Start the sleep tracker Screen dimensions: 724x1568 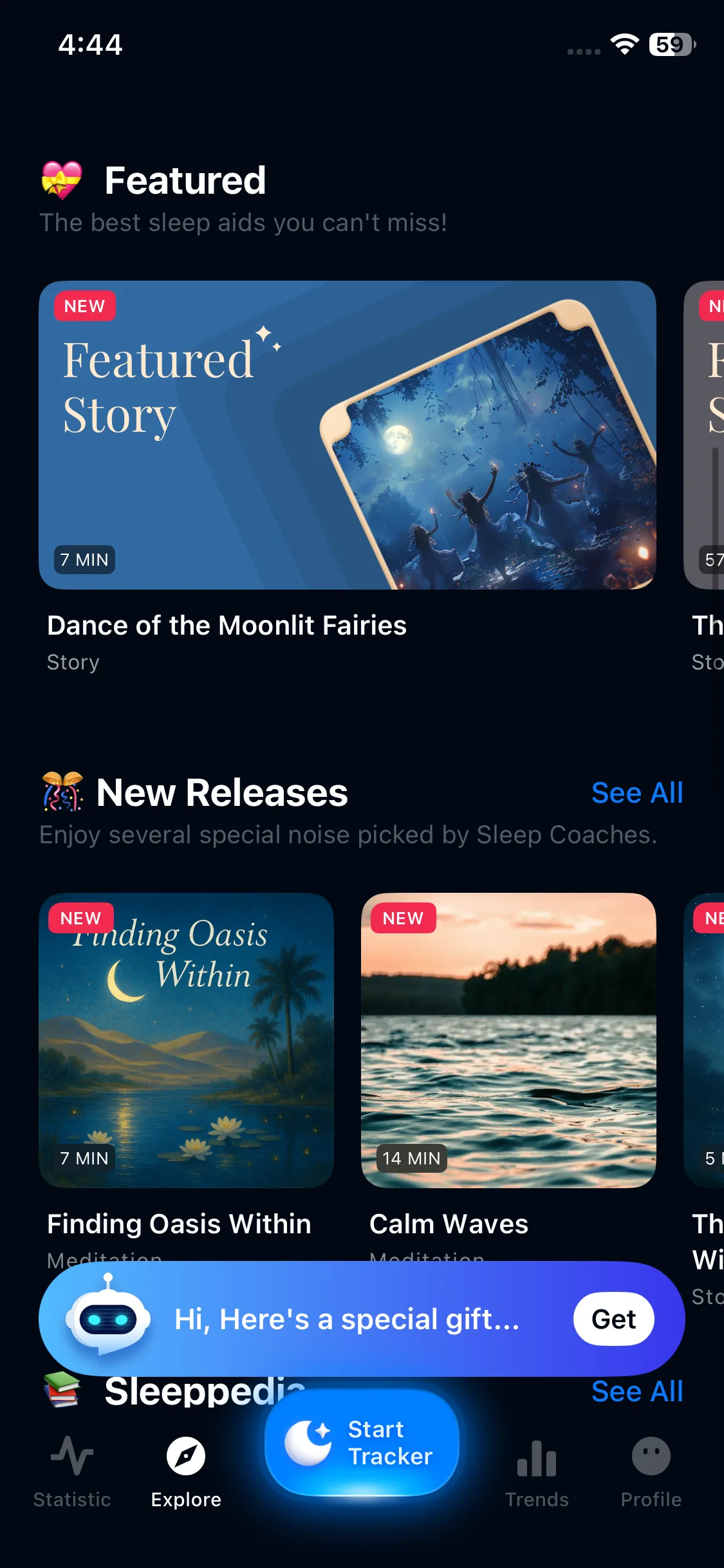pyautogui.click(x=362, y=1443)
